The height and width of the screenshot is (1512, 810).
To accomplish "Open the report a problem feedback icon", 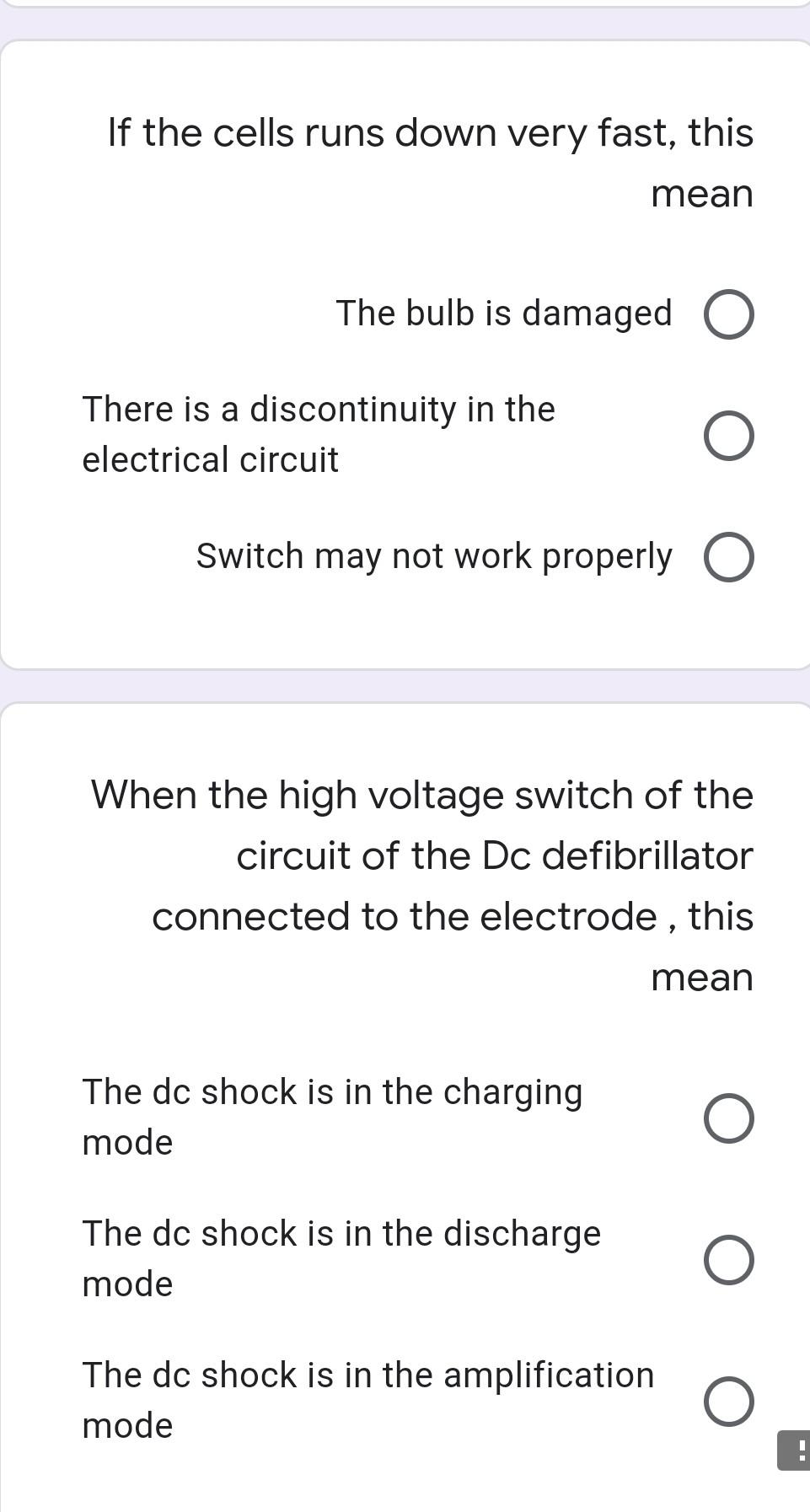I will pyautogui.click(x=796, y=1450).
